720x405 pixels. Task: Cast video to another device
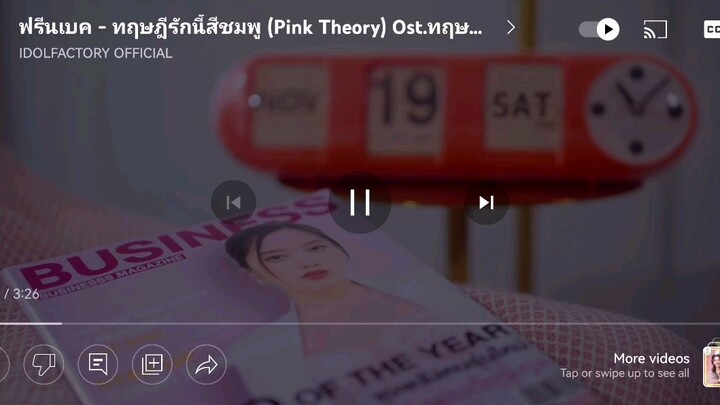tap(655, 30)
